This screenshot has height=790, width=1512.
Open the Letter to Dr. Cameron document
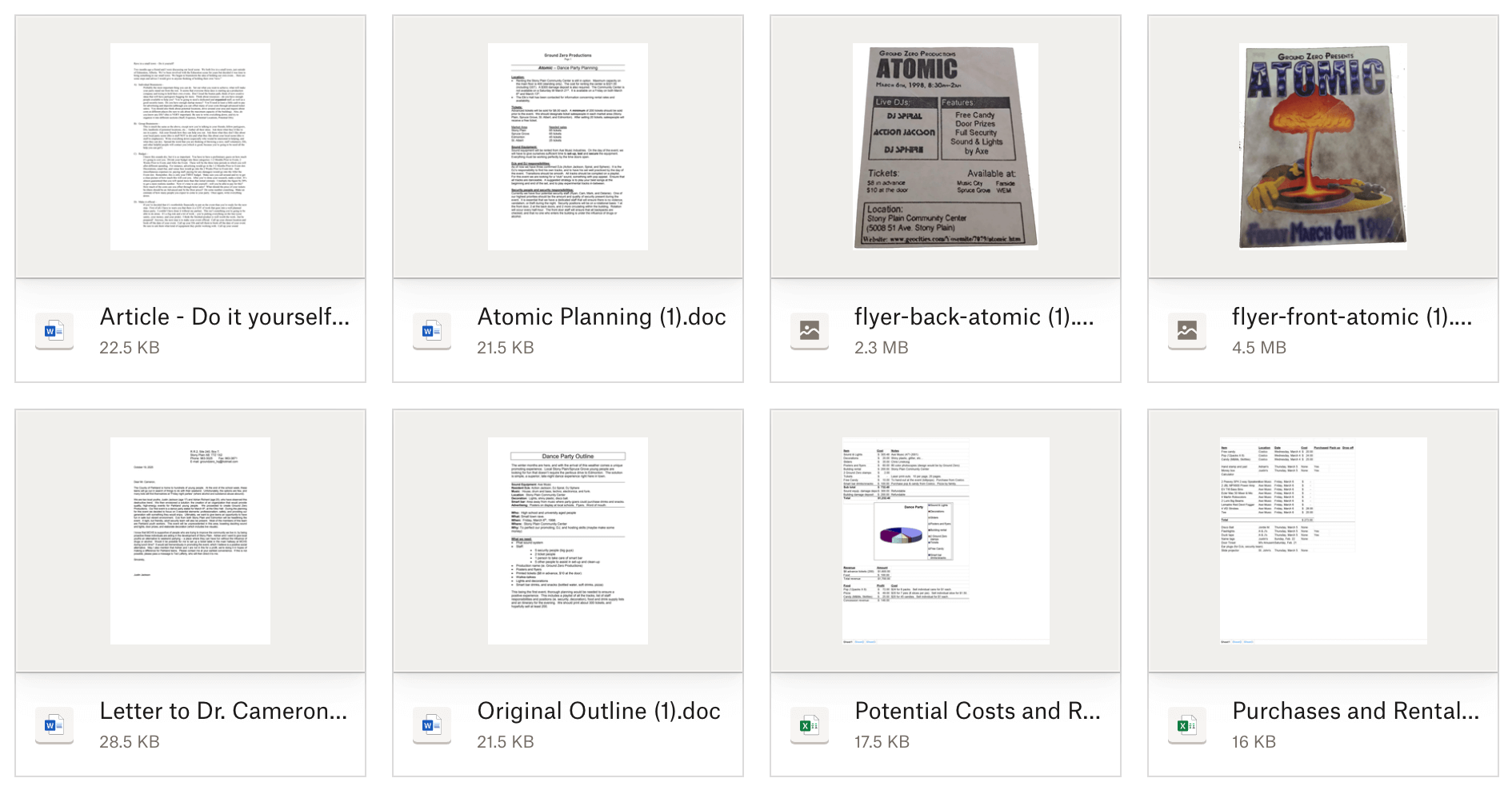(223, 712)
